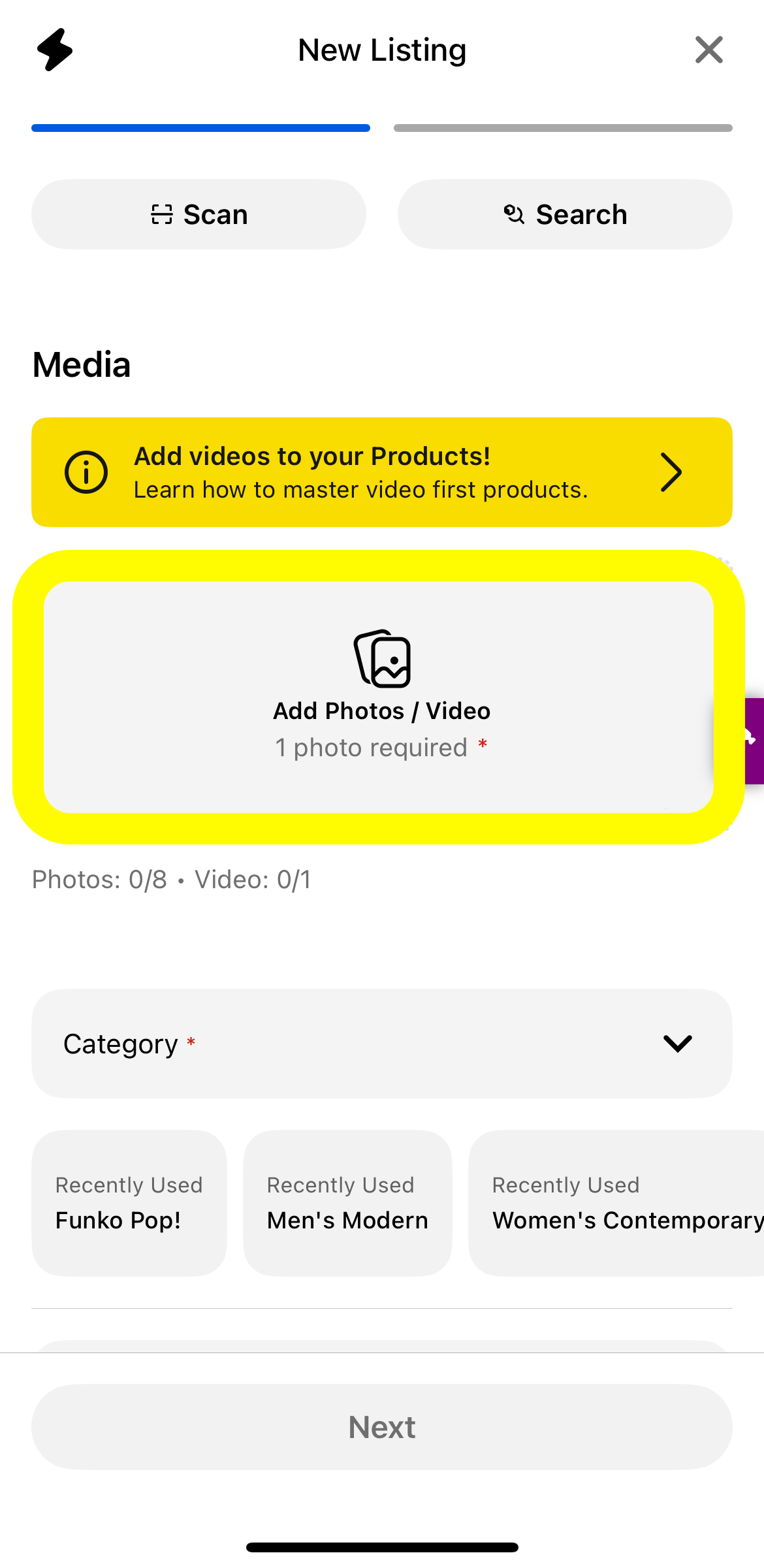
Task: Choose recently used Men's Modern category
Action: pyautogui.click(x=347, y=1203)
